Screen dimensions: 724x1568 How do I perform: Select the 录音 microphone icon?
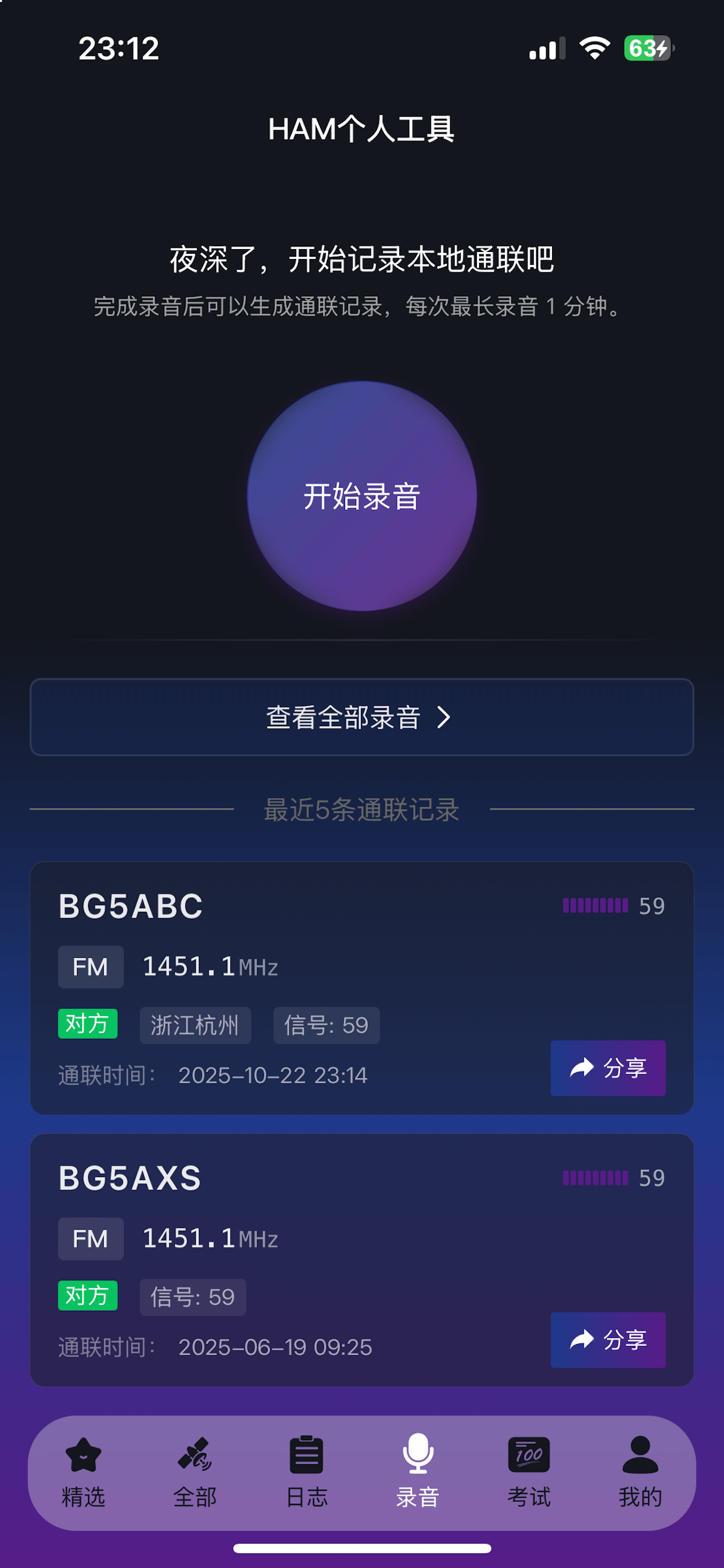[x=418, y=1454]
